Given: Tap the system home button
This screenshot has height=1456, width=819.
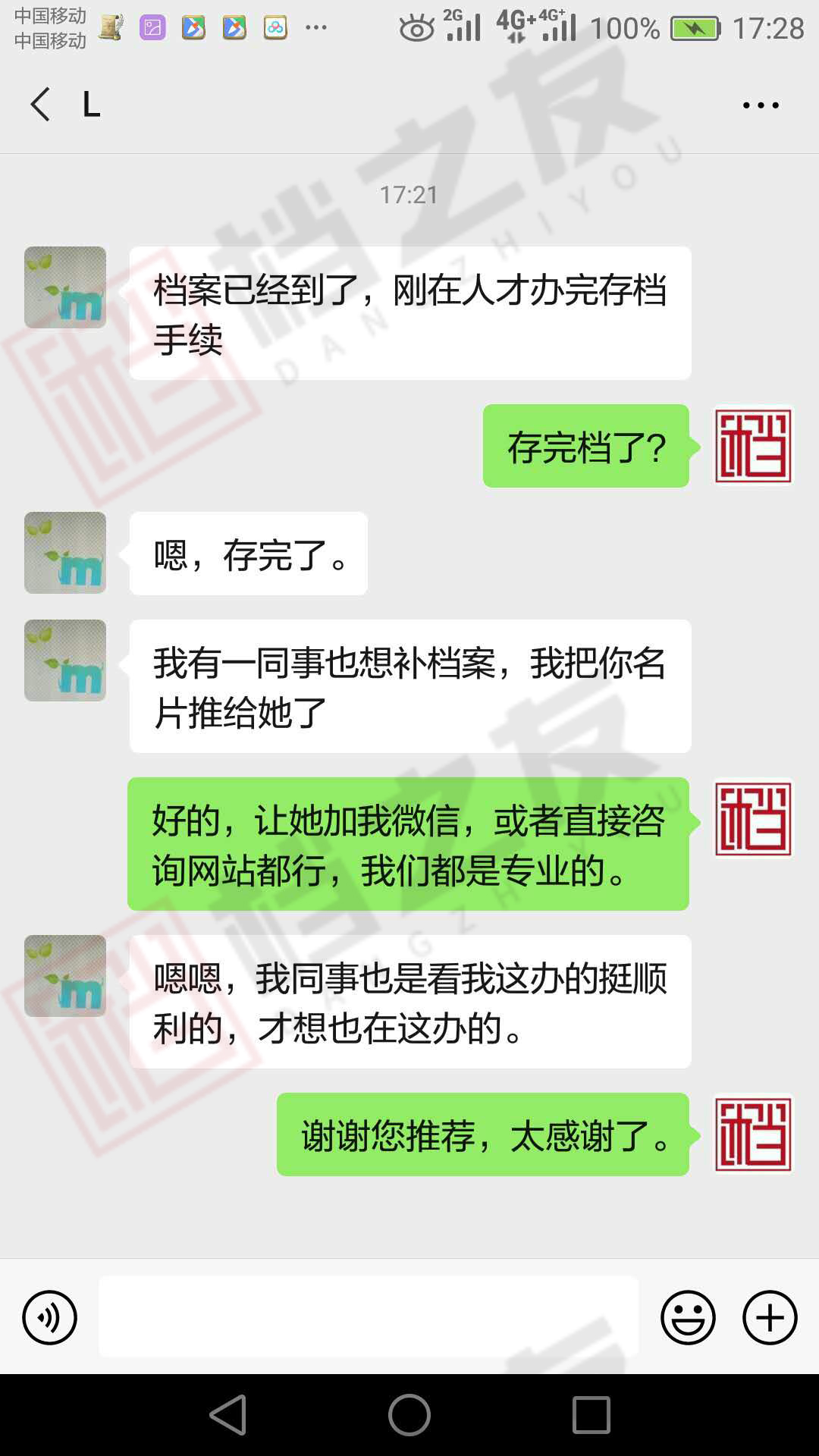Looking at the screenshot, I should (x=409, y=1415).
